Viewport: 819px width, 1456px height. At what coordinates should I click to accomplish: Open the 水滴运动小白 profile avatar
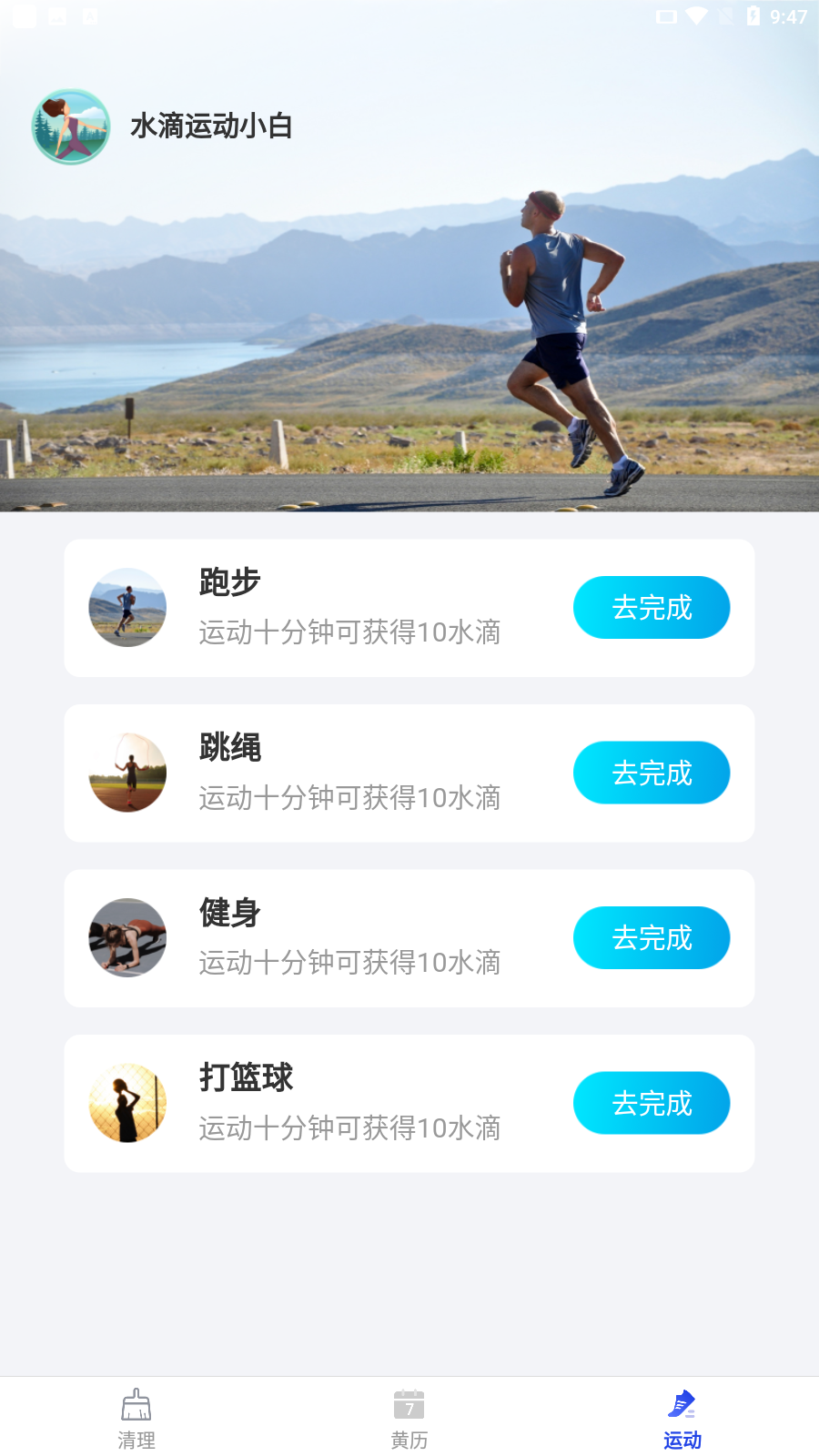tap(71, 126)
